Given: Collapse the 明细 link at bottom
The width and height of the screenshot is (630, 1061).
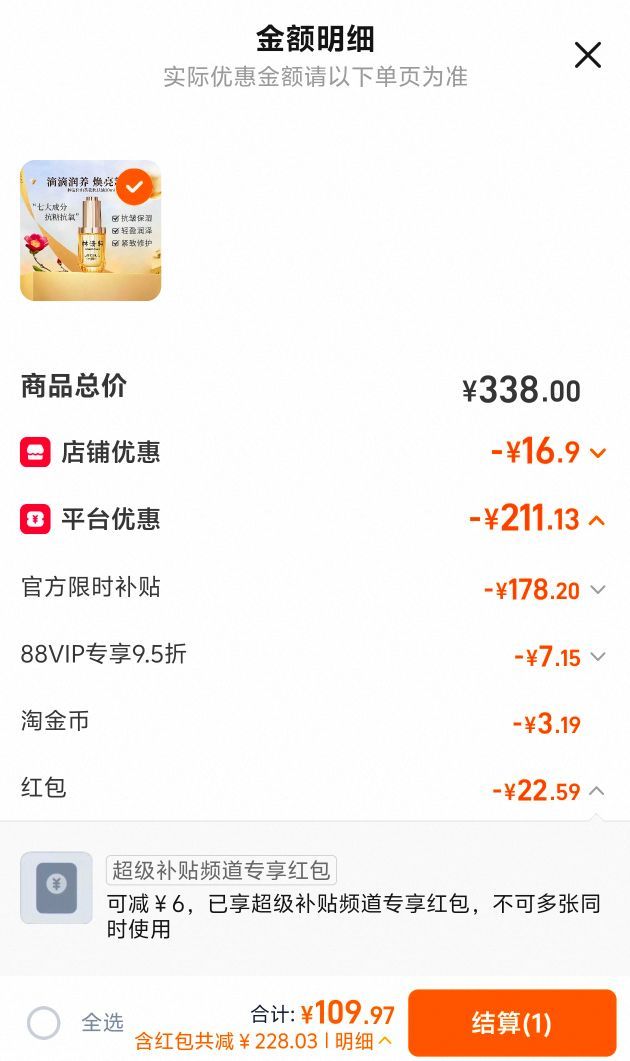Looking at the screenshot, I should click(x=362, y=1041).
